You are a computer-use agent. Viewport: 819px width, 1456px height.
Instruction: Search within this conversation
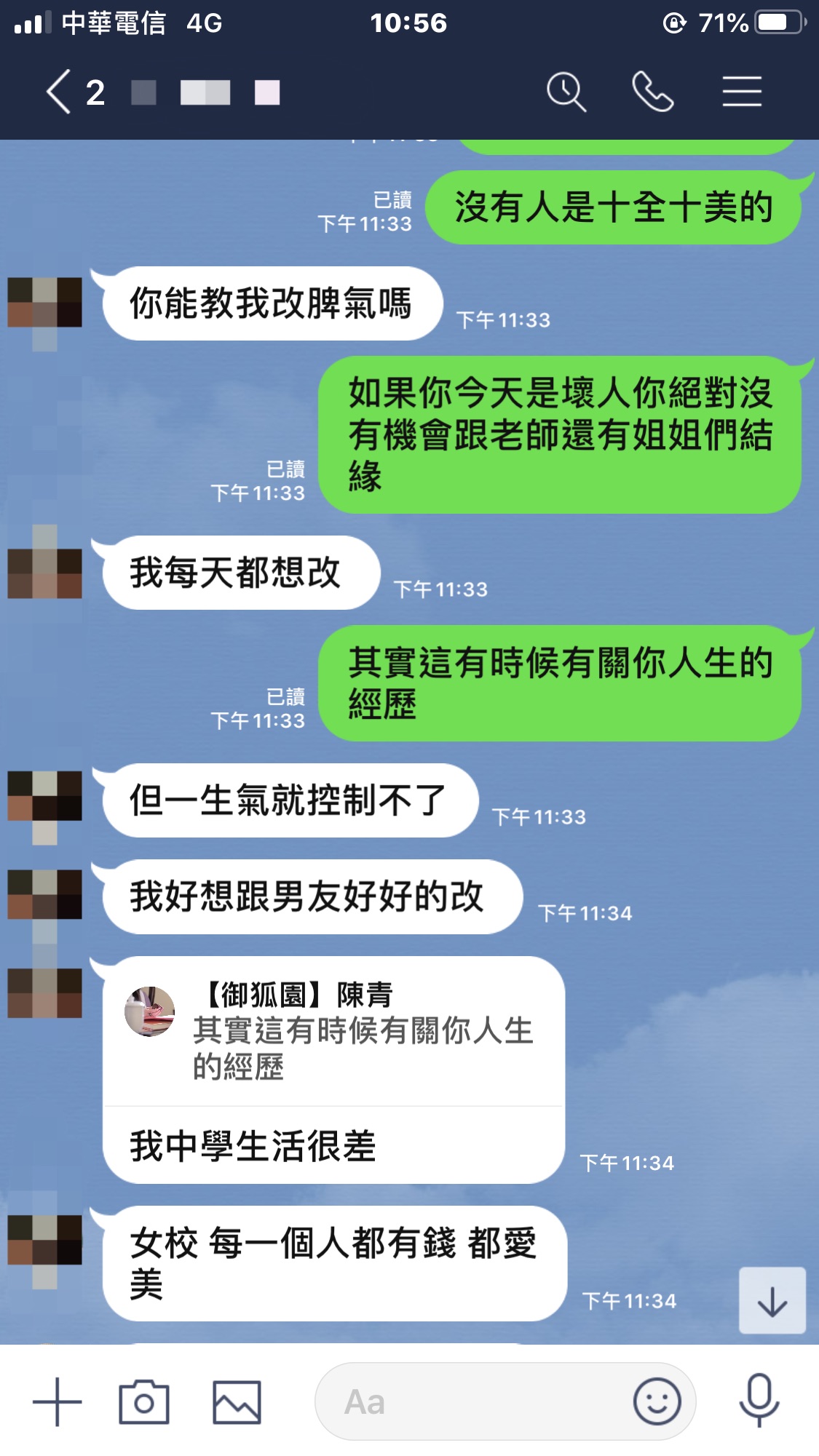tap(566, 92)
